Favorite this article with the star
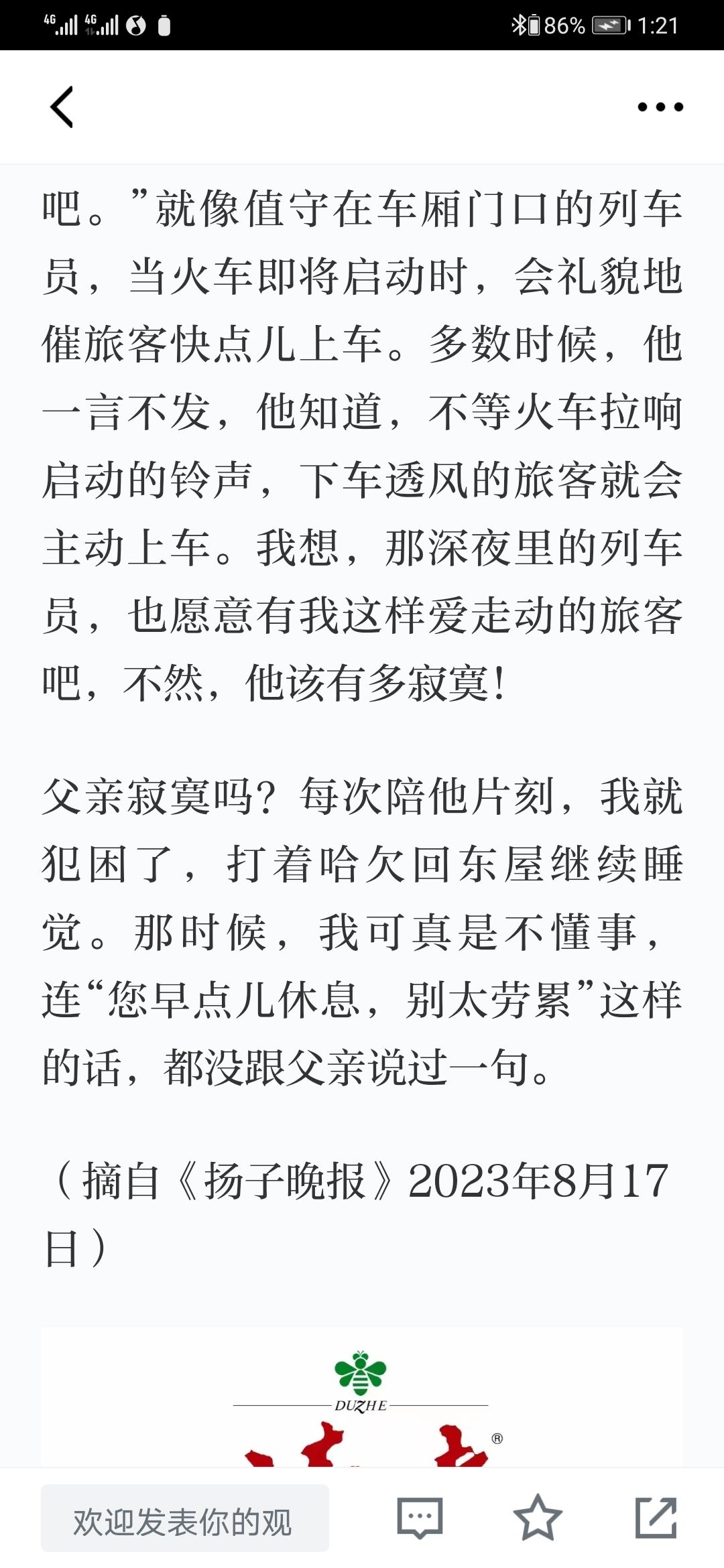 coord(538,1518)
